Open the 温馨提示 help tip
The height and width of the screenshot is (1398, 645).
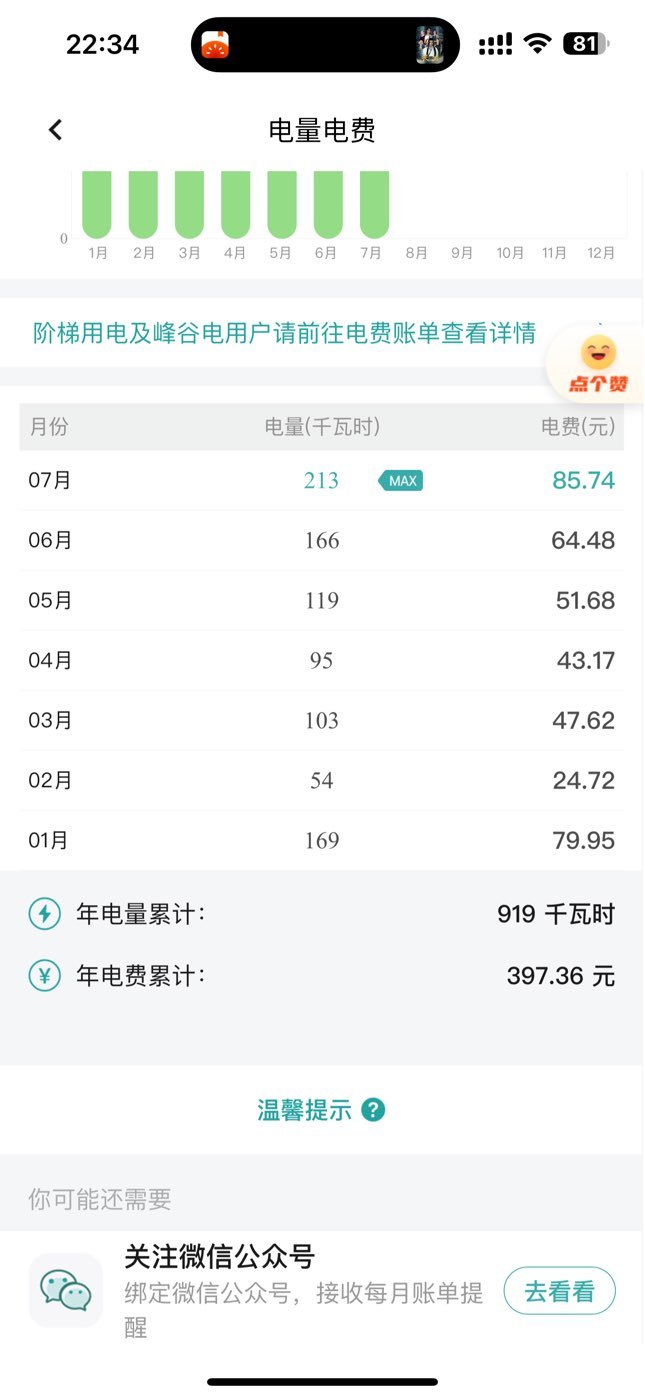[x=321, y=1110]
